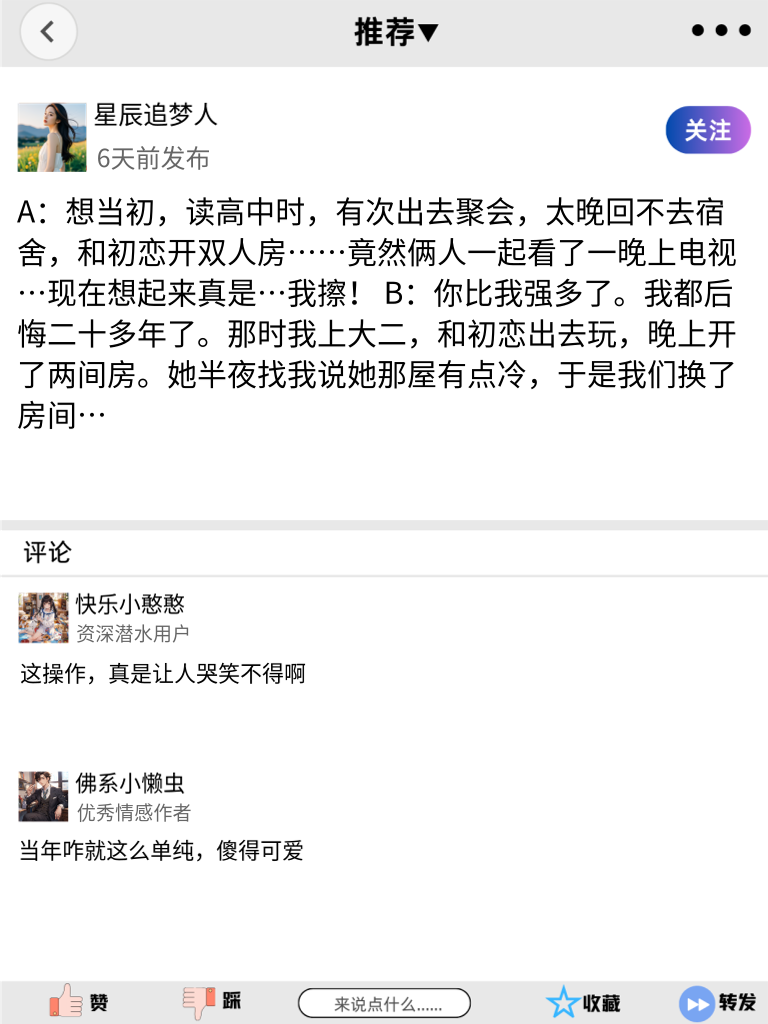Toggle follow on 星辰追梦人 via 关注
Viewport: 768px width, 1024px height.
point(707,130)
